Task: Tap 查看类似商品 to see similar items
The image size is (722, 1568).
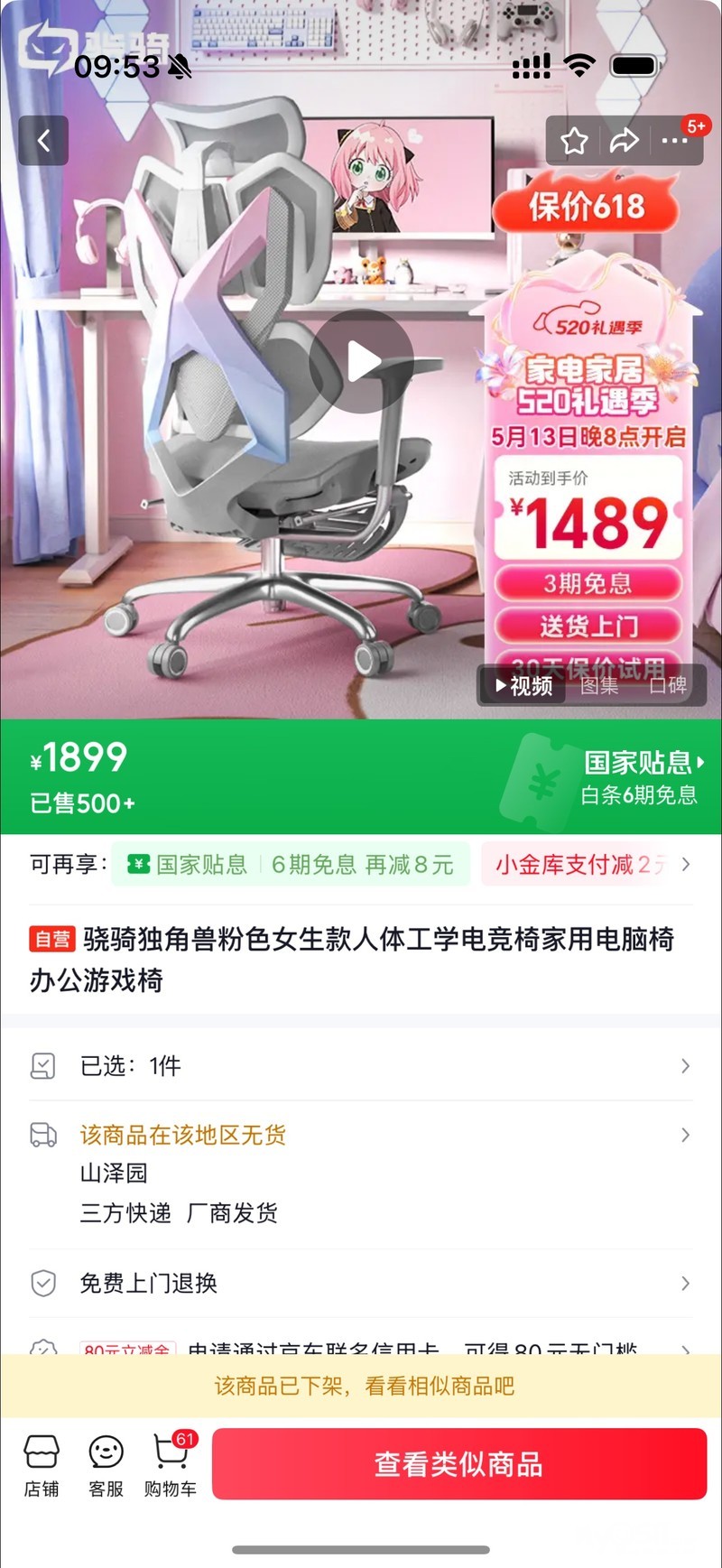Action: click(x=458, y=1464)
